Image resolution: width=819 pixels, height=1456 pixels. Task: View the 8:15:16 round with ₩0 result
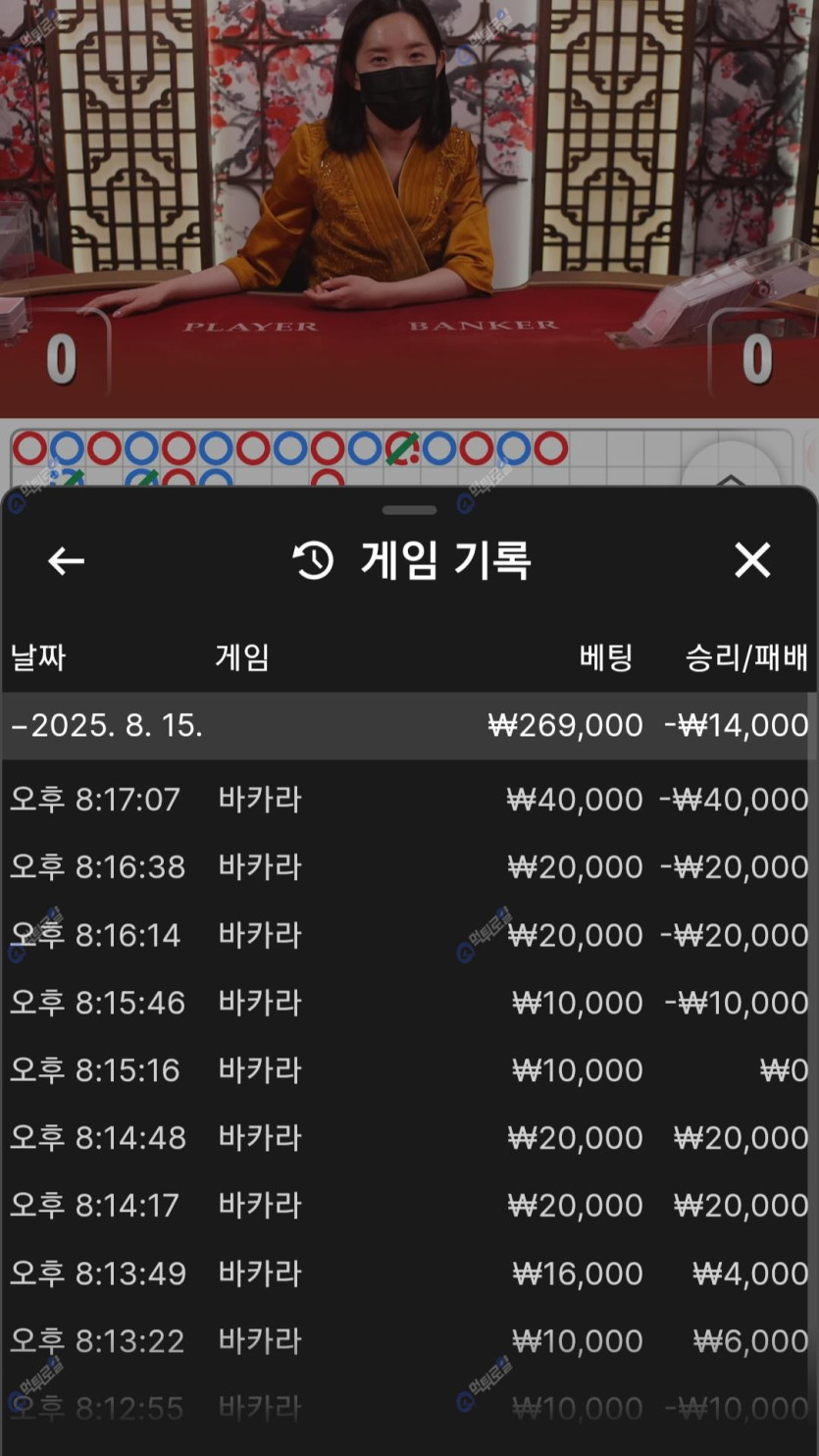pos(409,1070)
